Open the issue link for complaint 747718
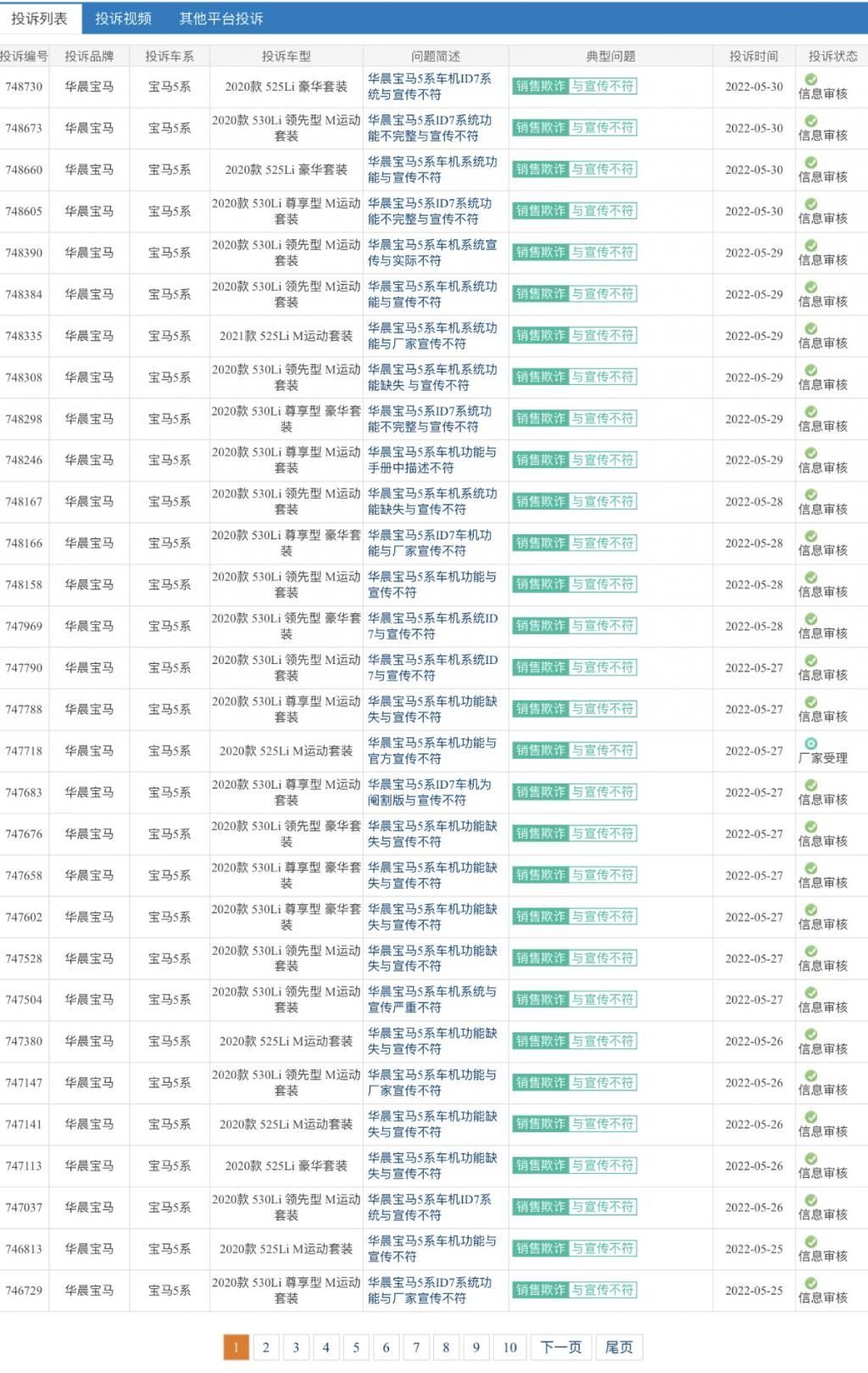This screenshot has height=1373, width=868. coord(431,751)
